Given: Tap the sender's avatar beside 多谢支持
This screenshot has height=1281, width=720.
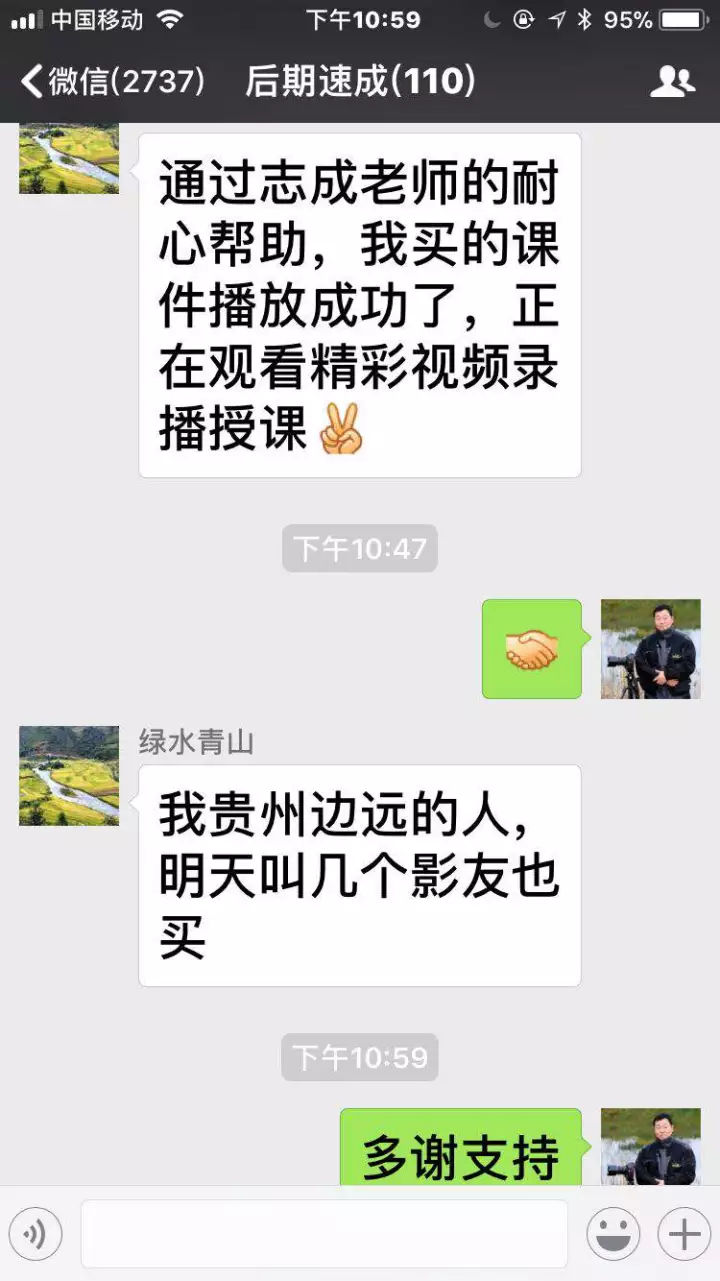Looking at the screenshot, I should 650,1147.
